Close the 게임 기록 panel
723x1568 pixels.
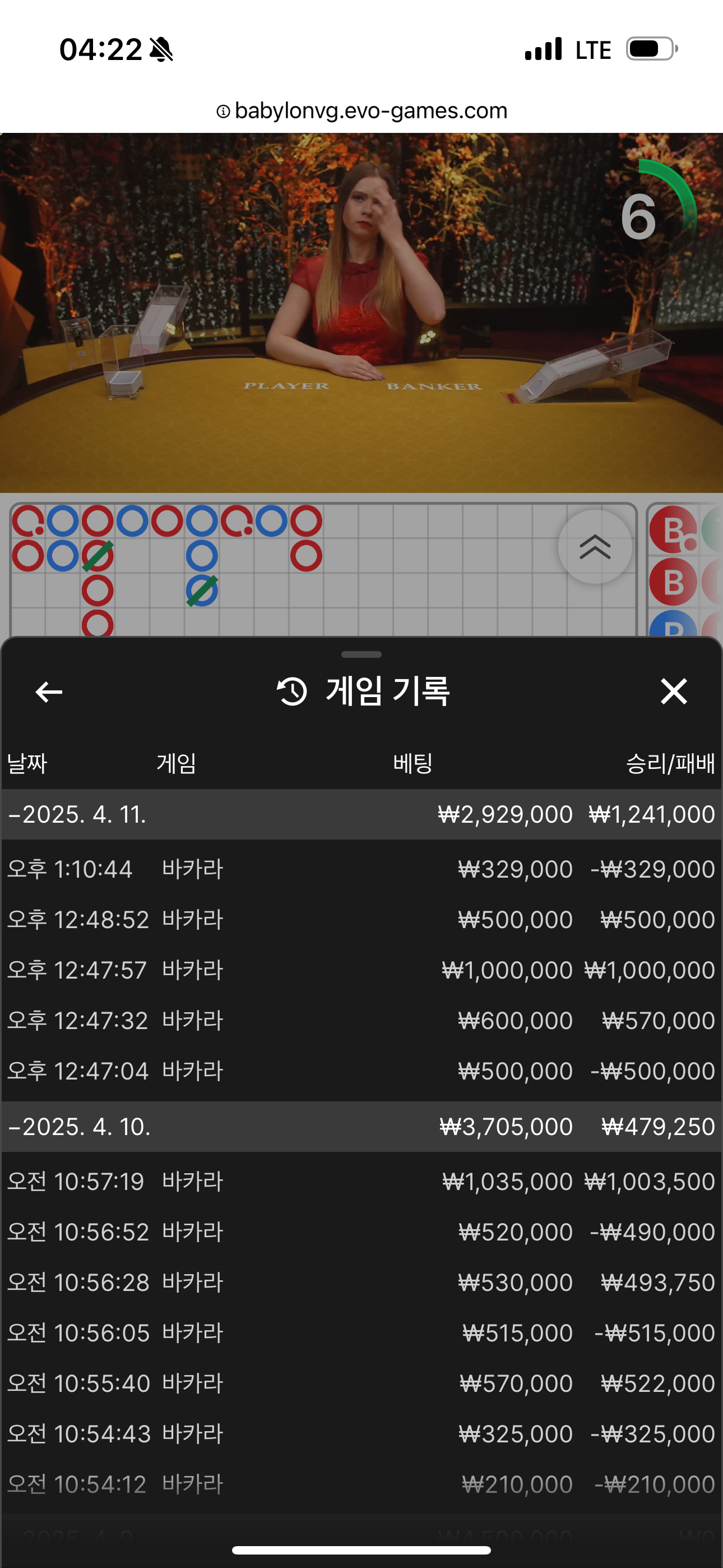click(674, 692)
